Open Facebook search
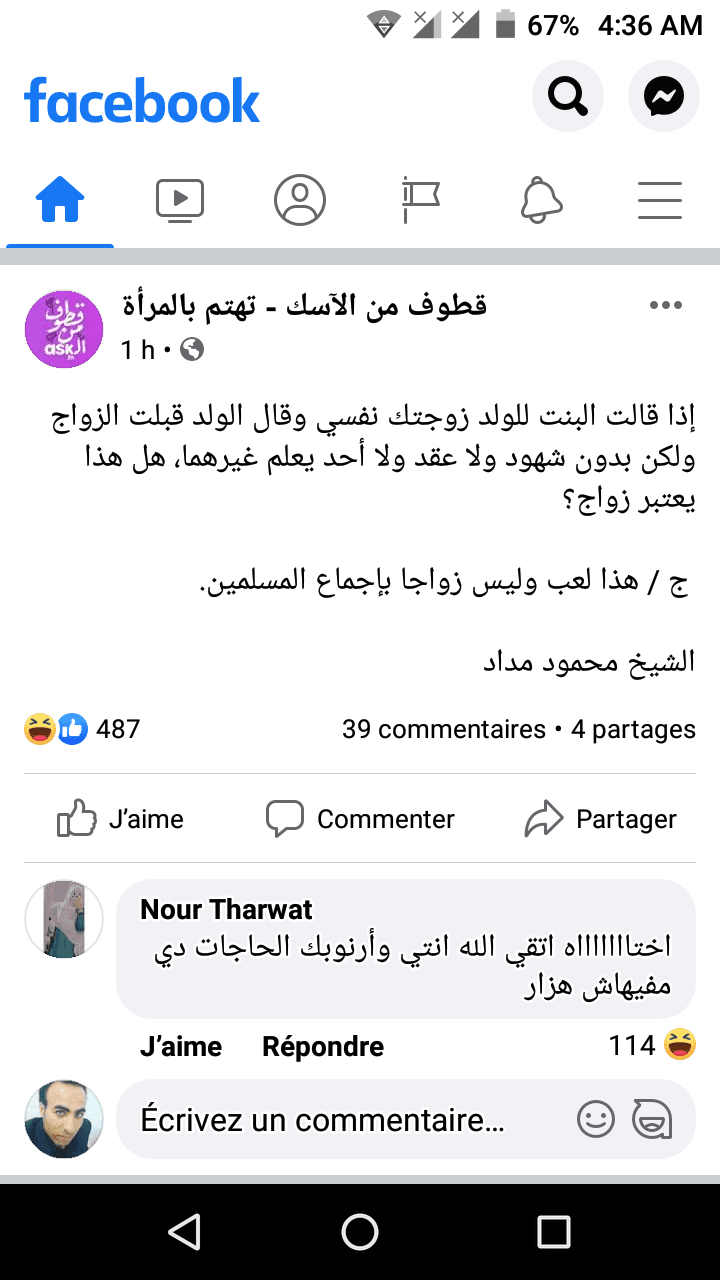This screenshot has width=720, height=1280. tap(568, 97)
